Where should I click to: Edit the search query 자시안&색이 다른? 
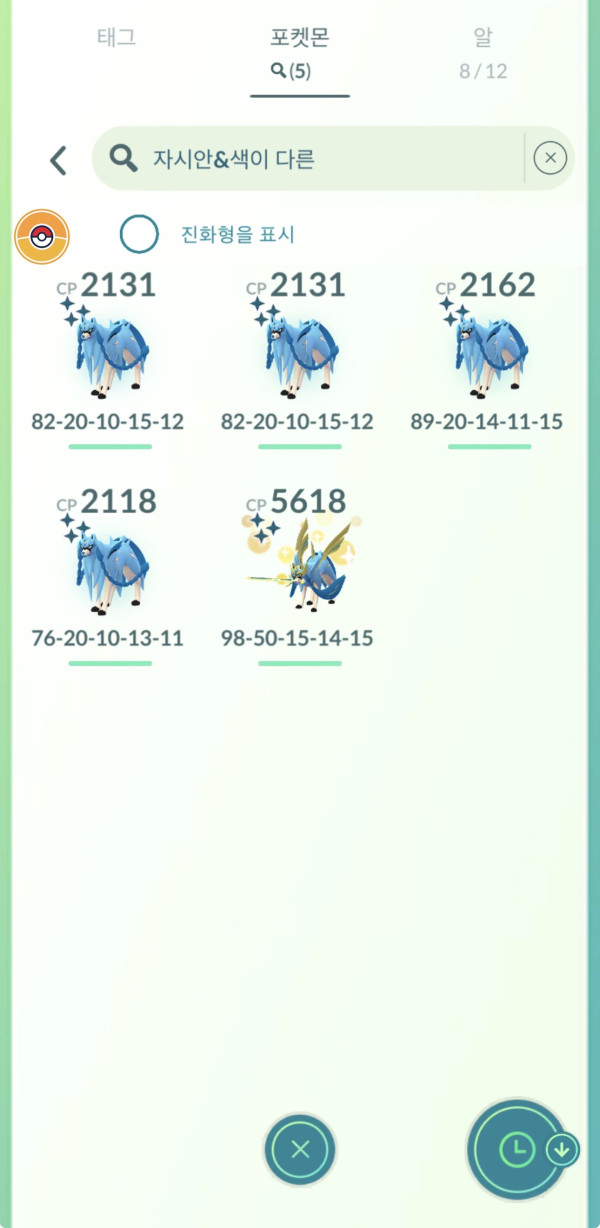point(318,158)
